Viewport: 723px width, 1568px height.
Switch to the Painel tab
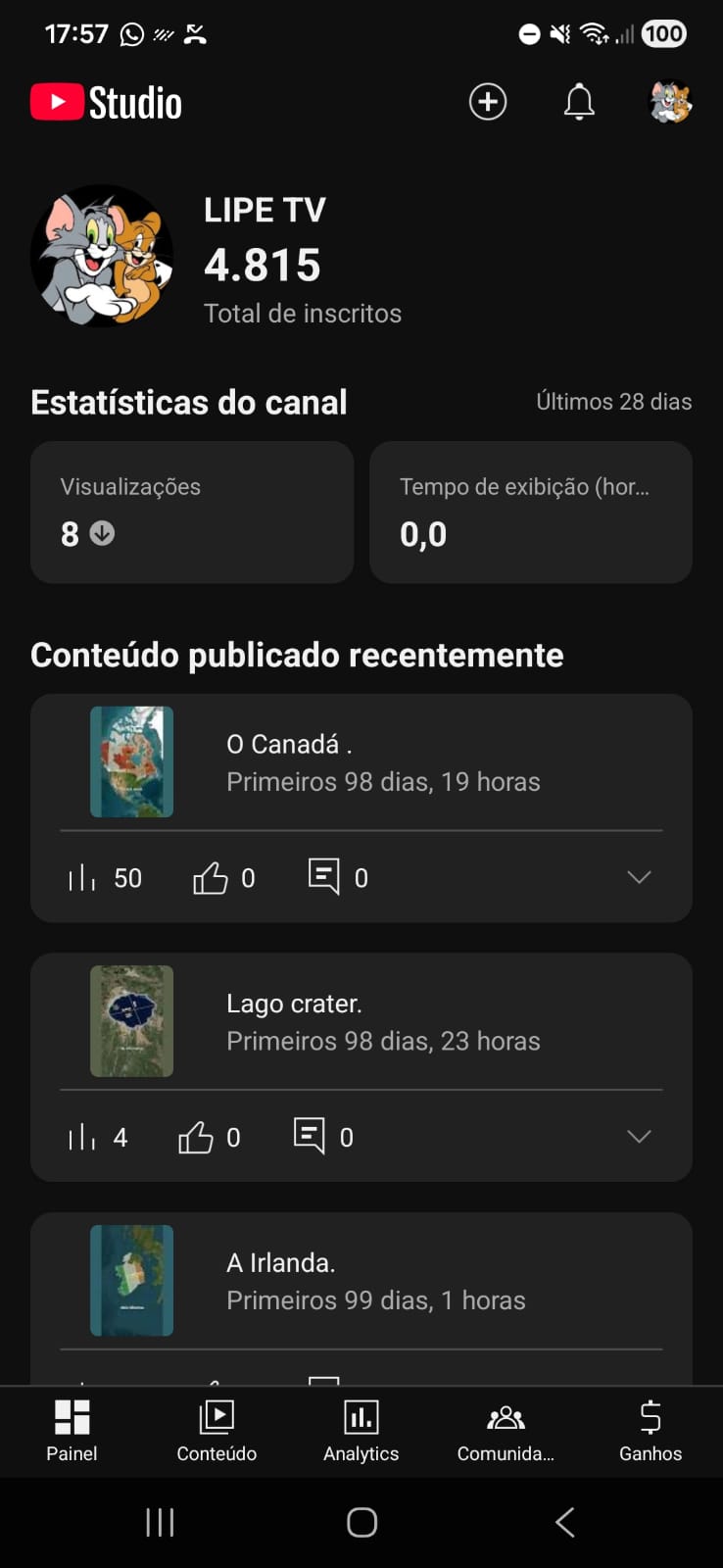pyautogui.click(x=72, y=1431)
